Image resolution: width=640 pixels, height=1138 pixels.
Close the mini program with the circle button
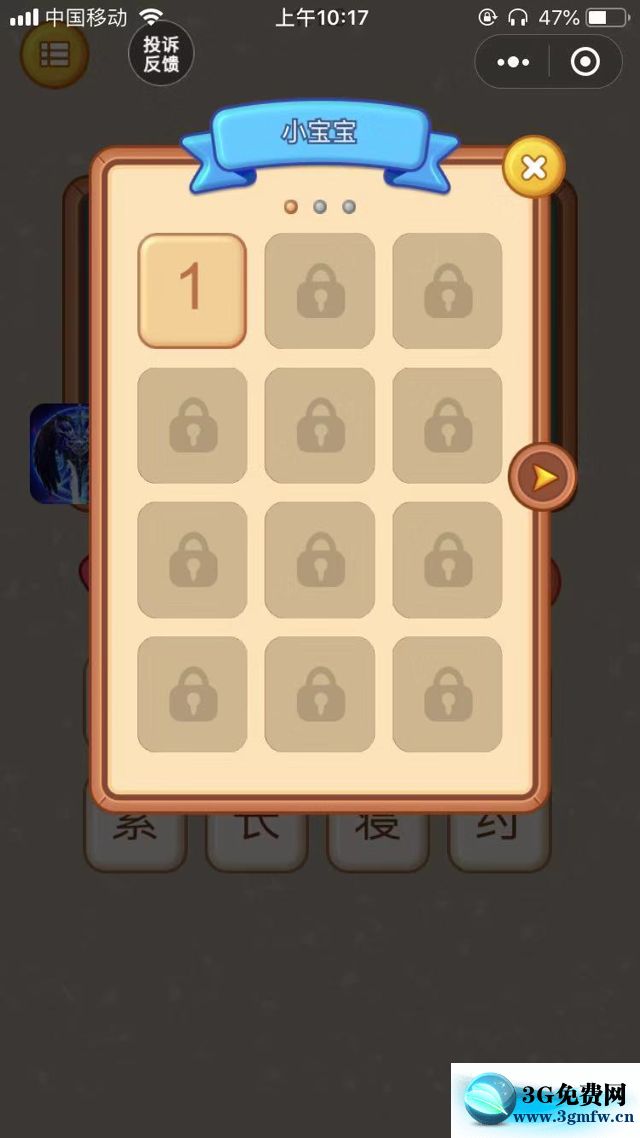(x=585, y=62)
